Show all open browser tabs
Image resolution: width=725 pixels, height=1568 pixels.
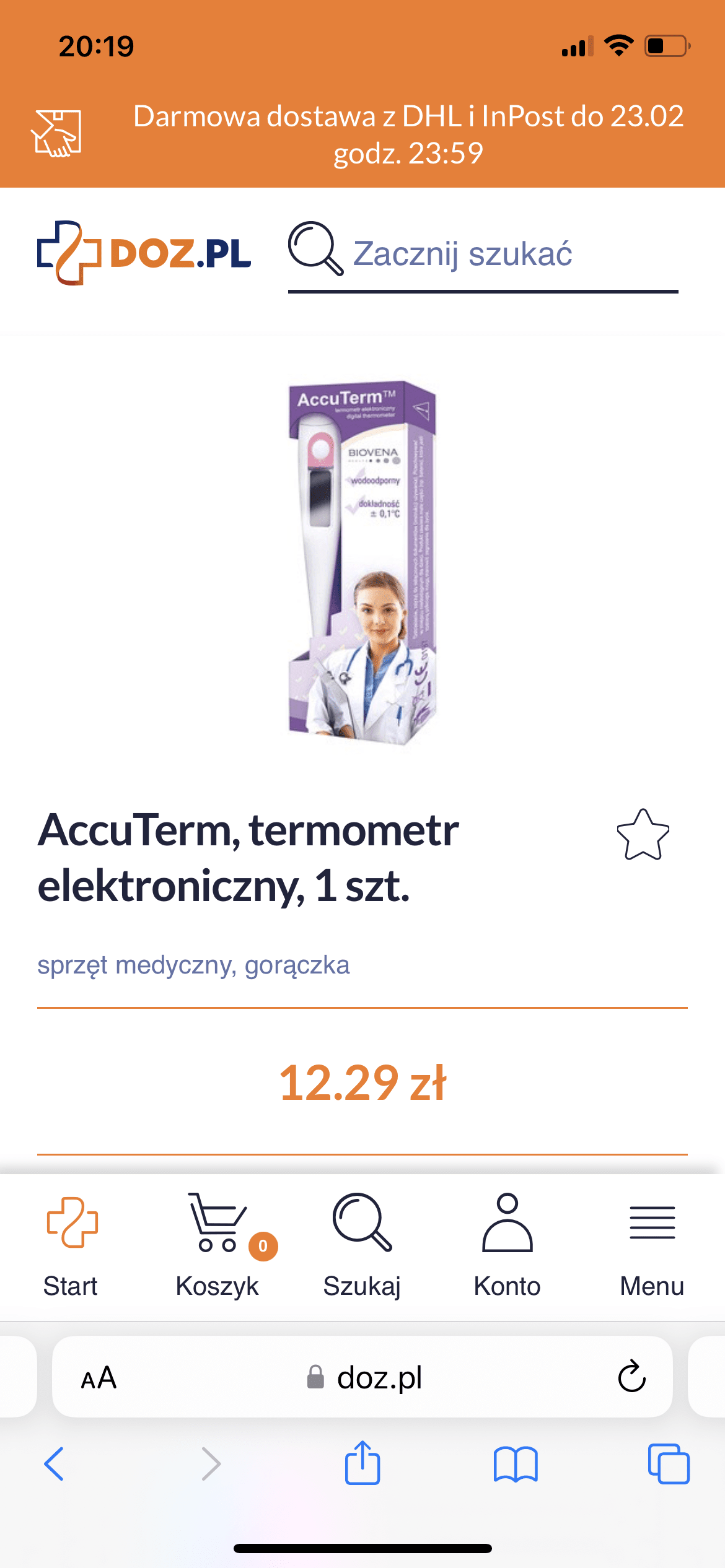point(669,1464)
